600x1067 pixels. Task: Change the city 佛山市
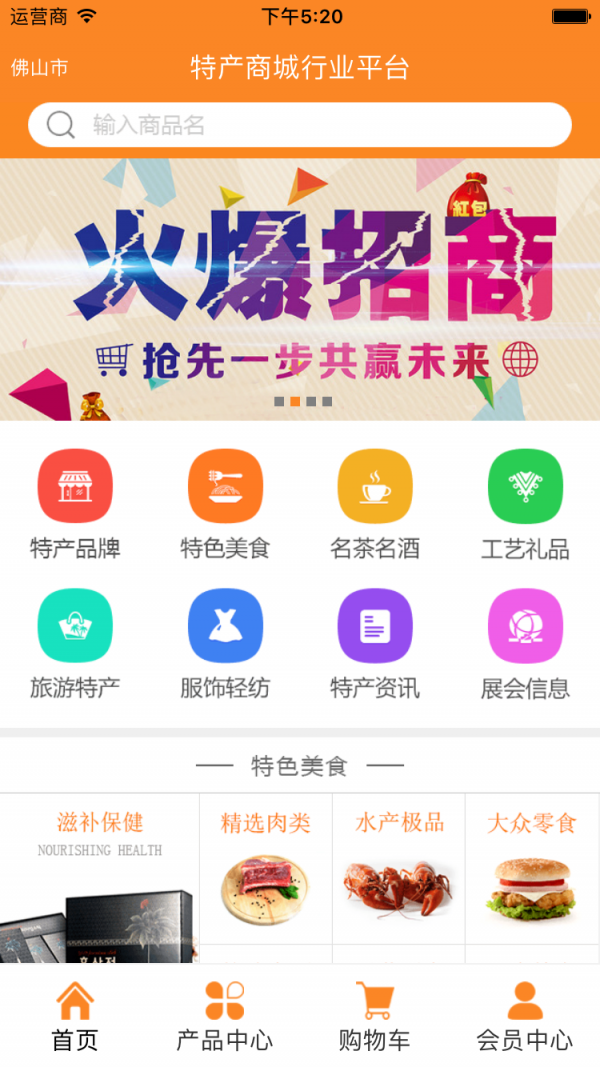tap(40, 68)
